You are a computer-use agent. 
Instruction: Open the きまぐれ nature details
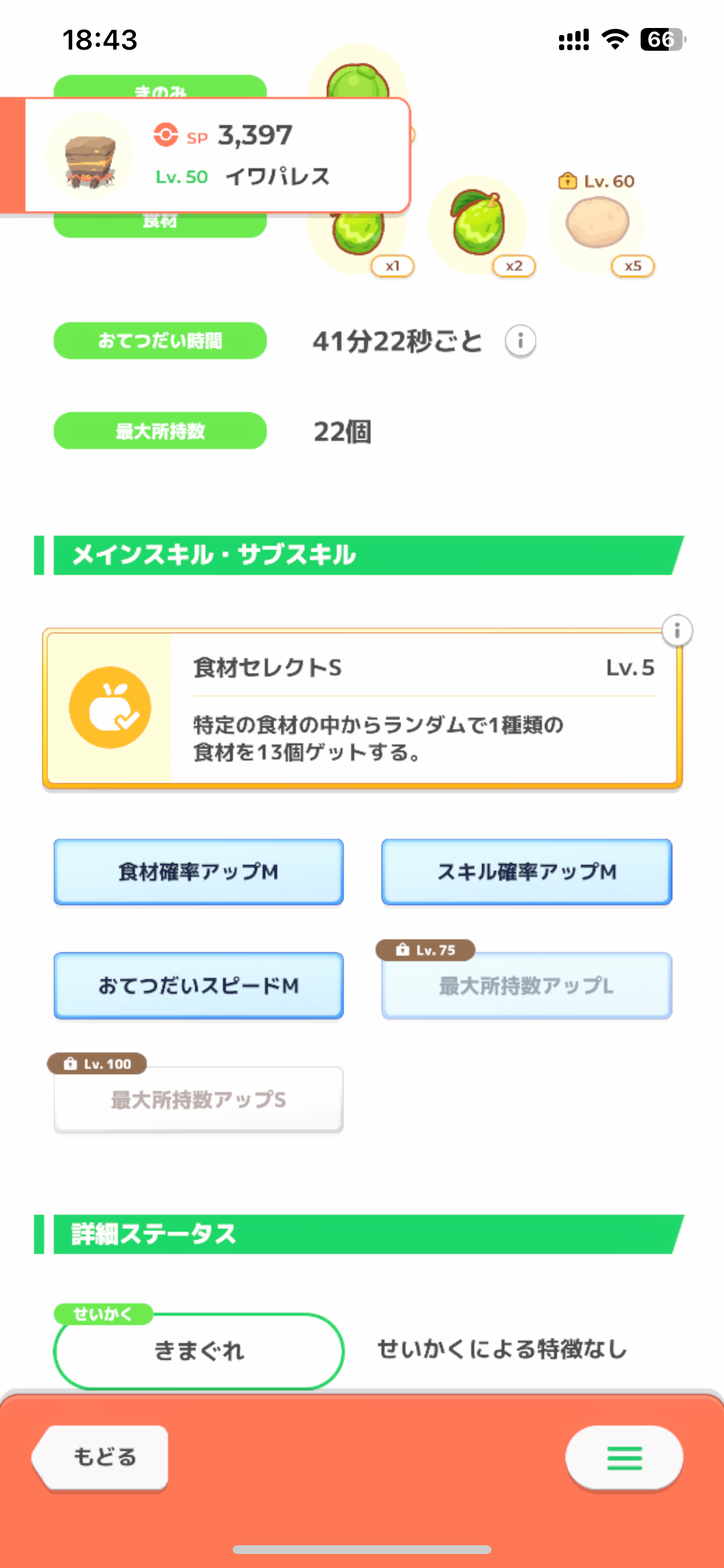[x=199, y=1350]
